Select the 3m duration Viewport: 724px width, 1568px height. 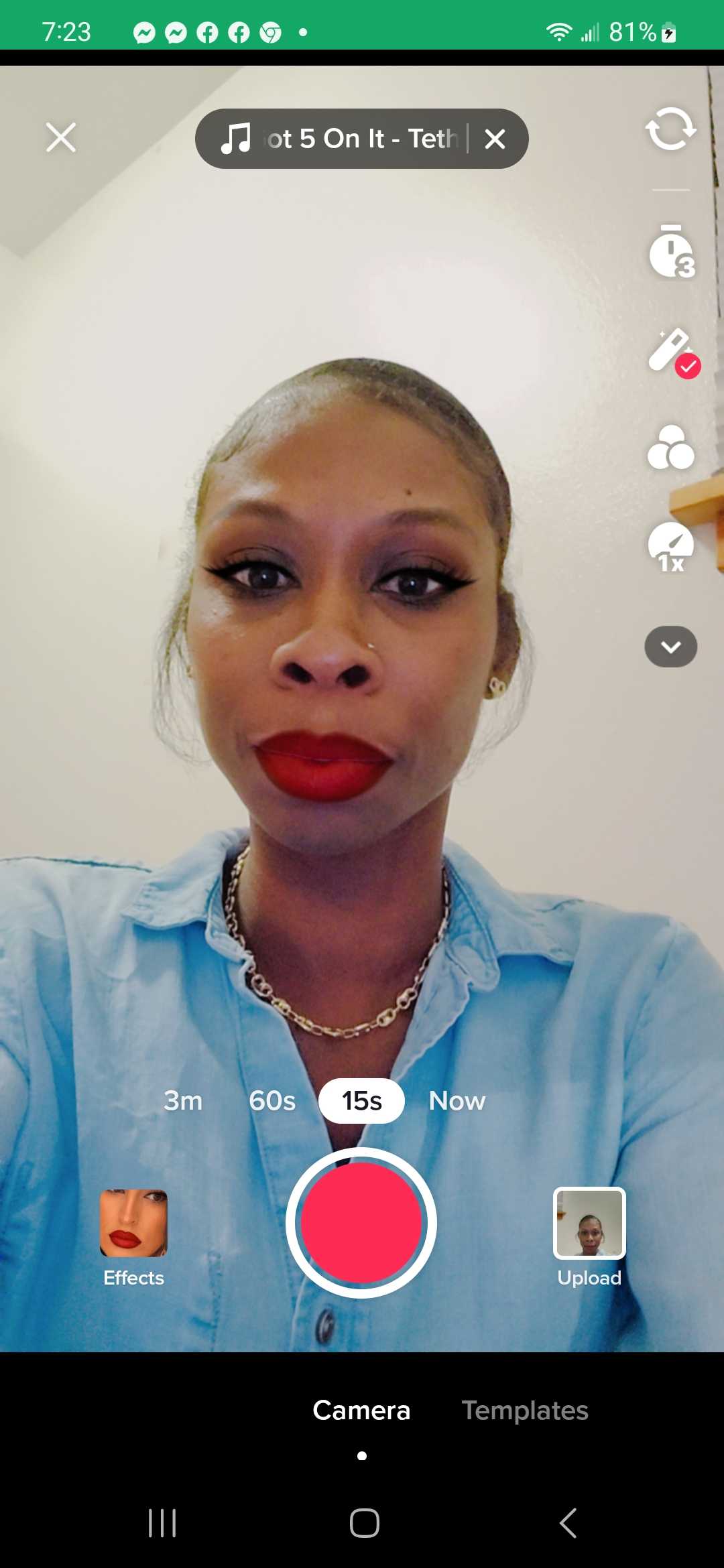tap(183, 1101)
